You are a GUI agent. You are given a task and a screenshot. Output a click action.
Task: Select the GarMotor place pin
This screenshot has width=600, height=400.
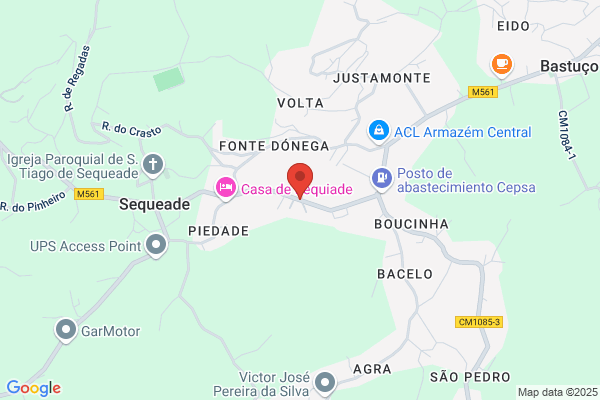click(x=66, y=330)
